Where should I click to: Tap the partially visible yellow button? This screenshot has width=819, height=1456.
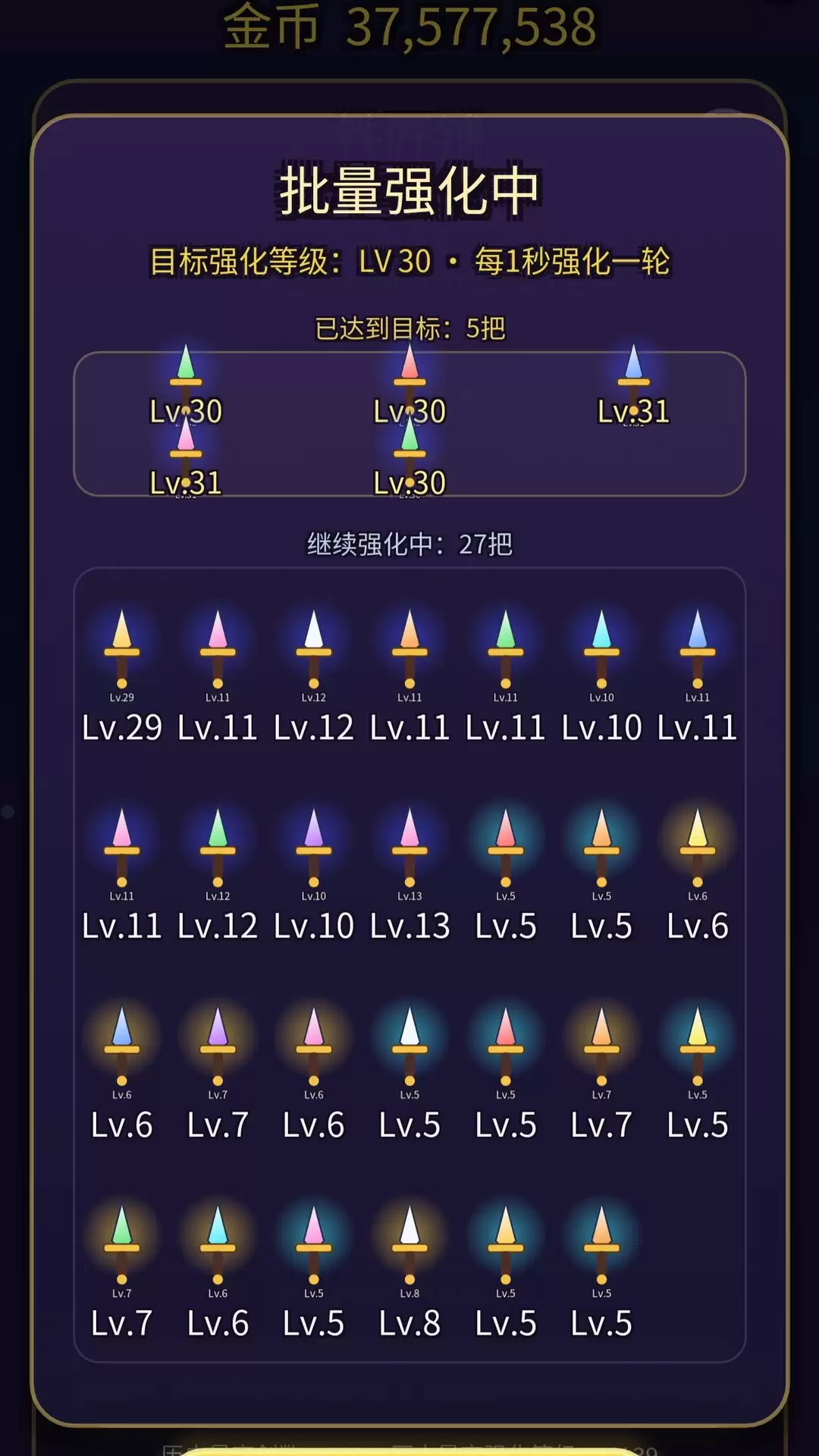click(410, 1451)
